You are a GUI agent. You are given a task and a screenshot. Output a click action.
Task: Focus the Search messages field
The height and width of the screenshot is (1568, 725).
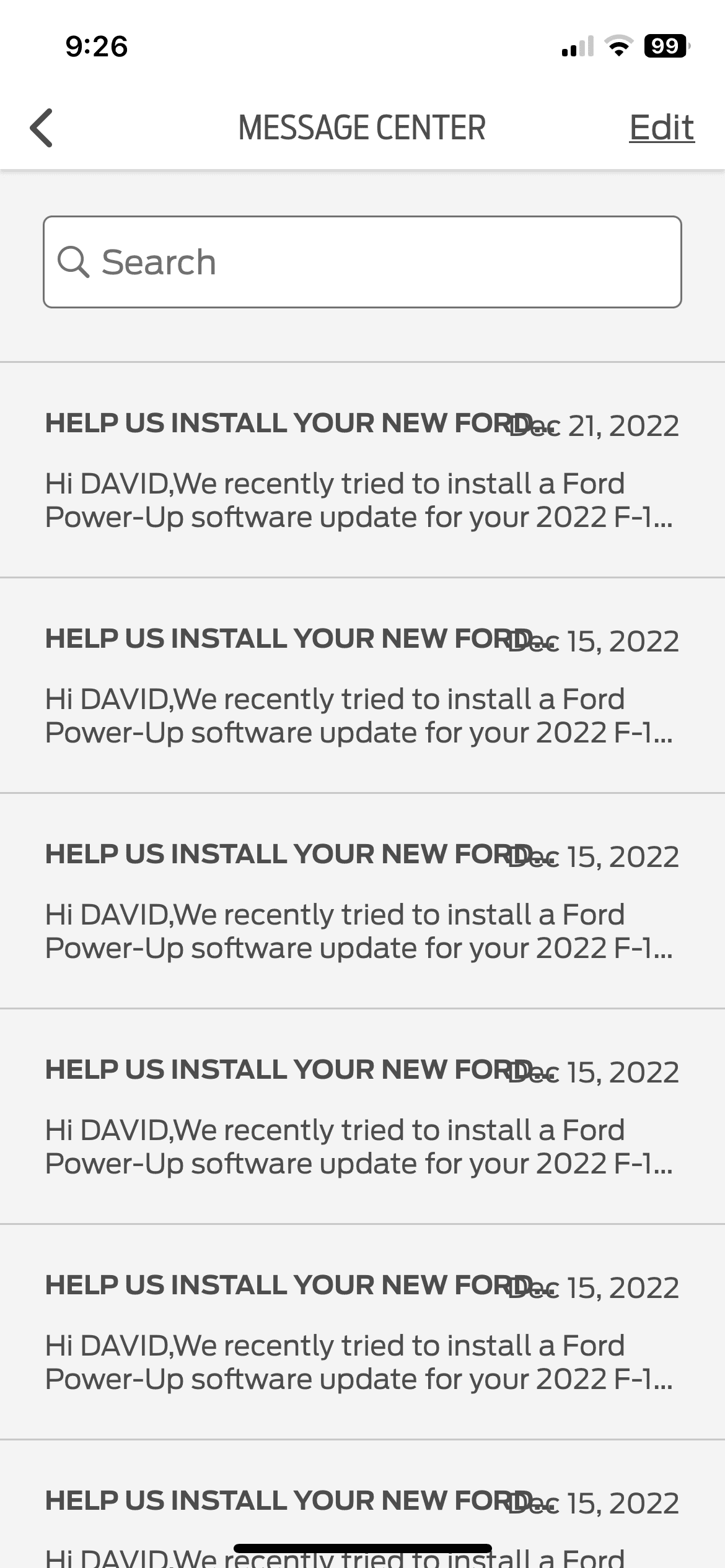[x=362, y=262]
